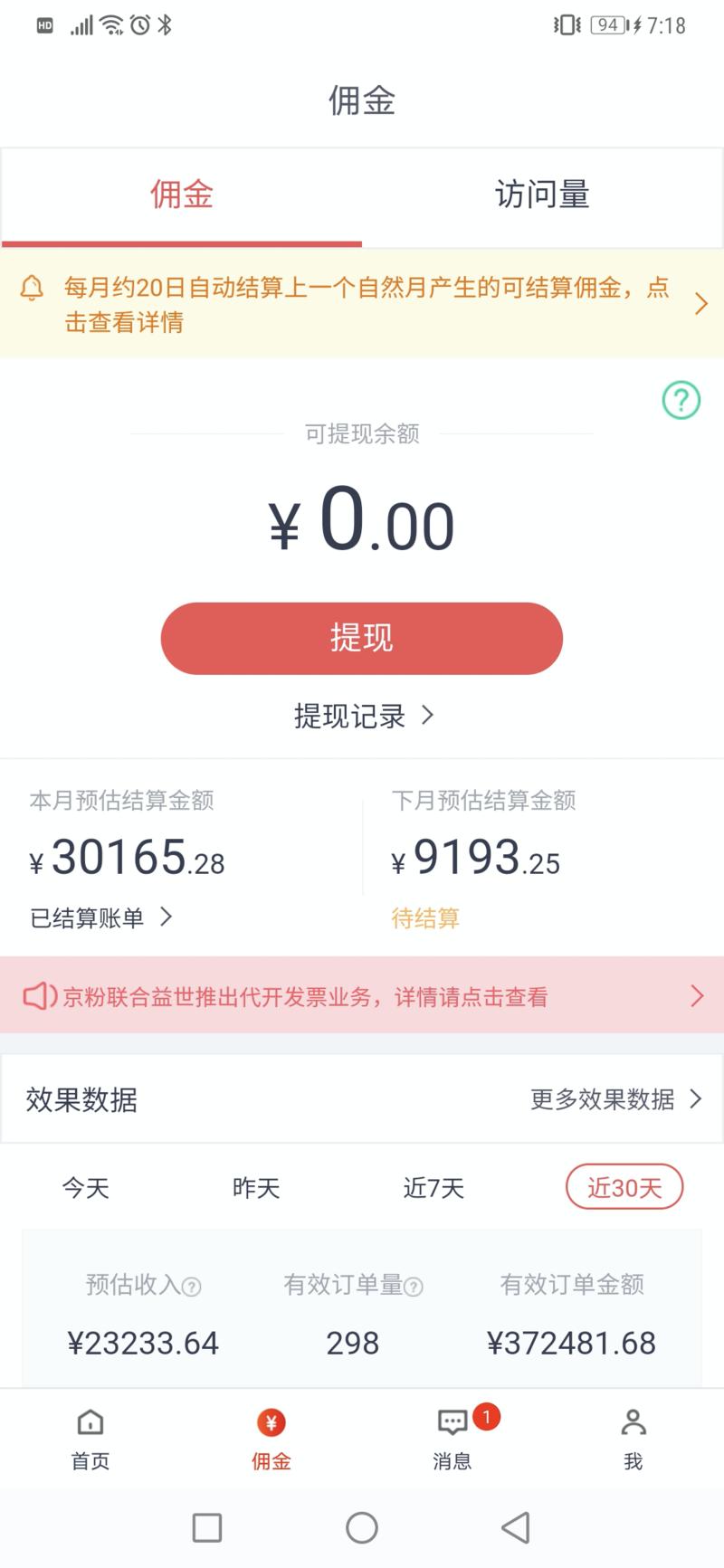Viewport: 724px width, 1568px height.
Task: Tap the question mark icon beside 有效订单量
Action: (414, 1285)
